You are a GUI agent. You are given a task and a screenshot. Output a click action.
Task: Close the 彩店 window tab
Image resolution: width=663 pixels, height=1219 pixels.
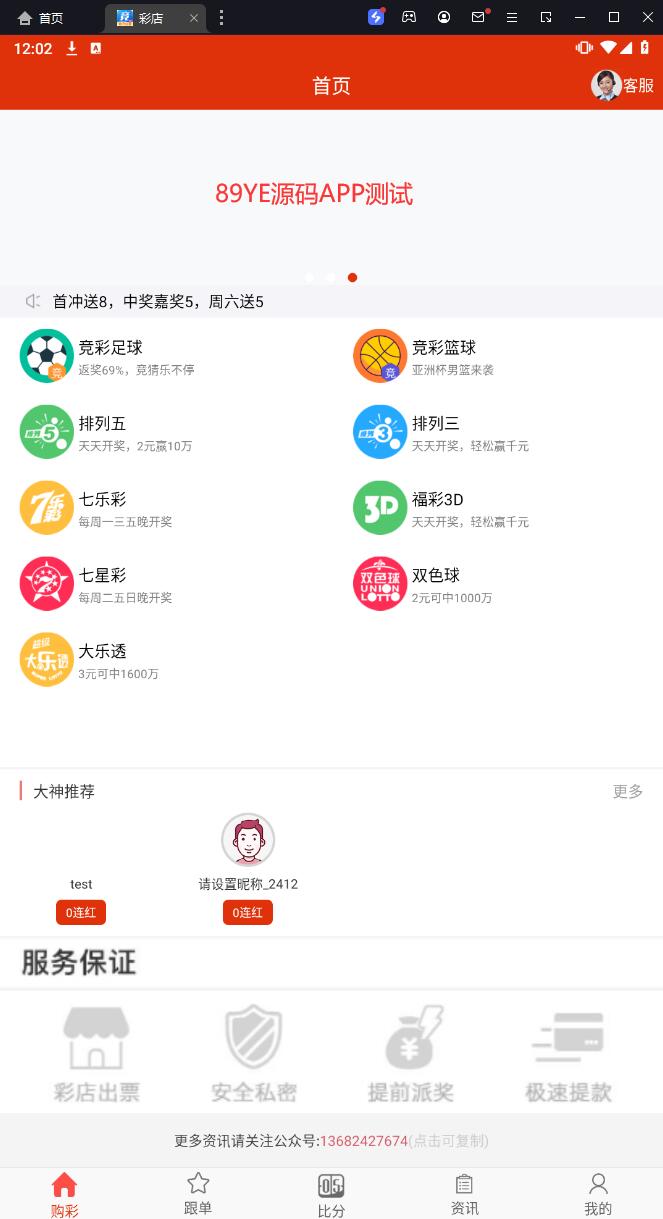(194, 18)
